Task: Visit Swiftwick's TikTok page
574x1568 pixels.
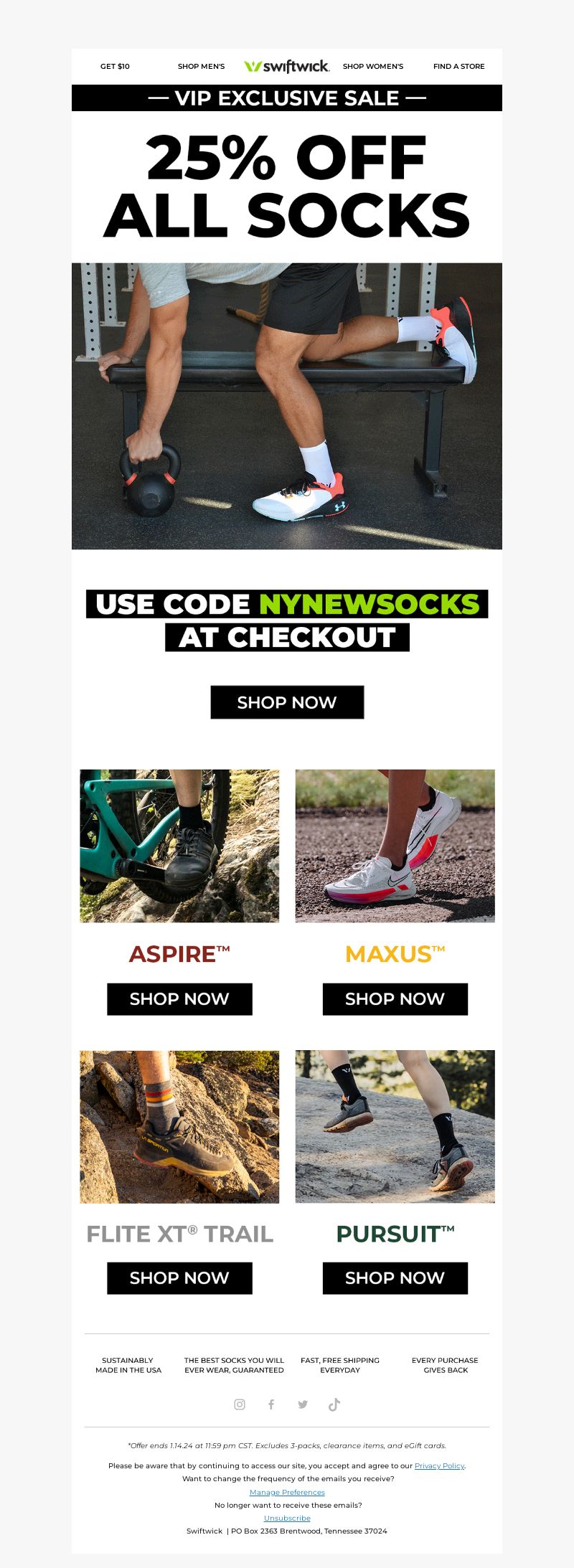Action: point(334,1404)
